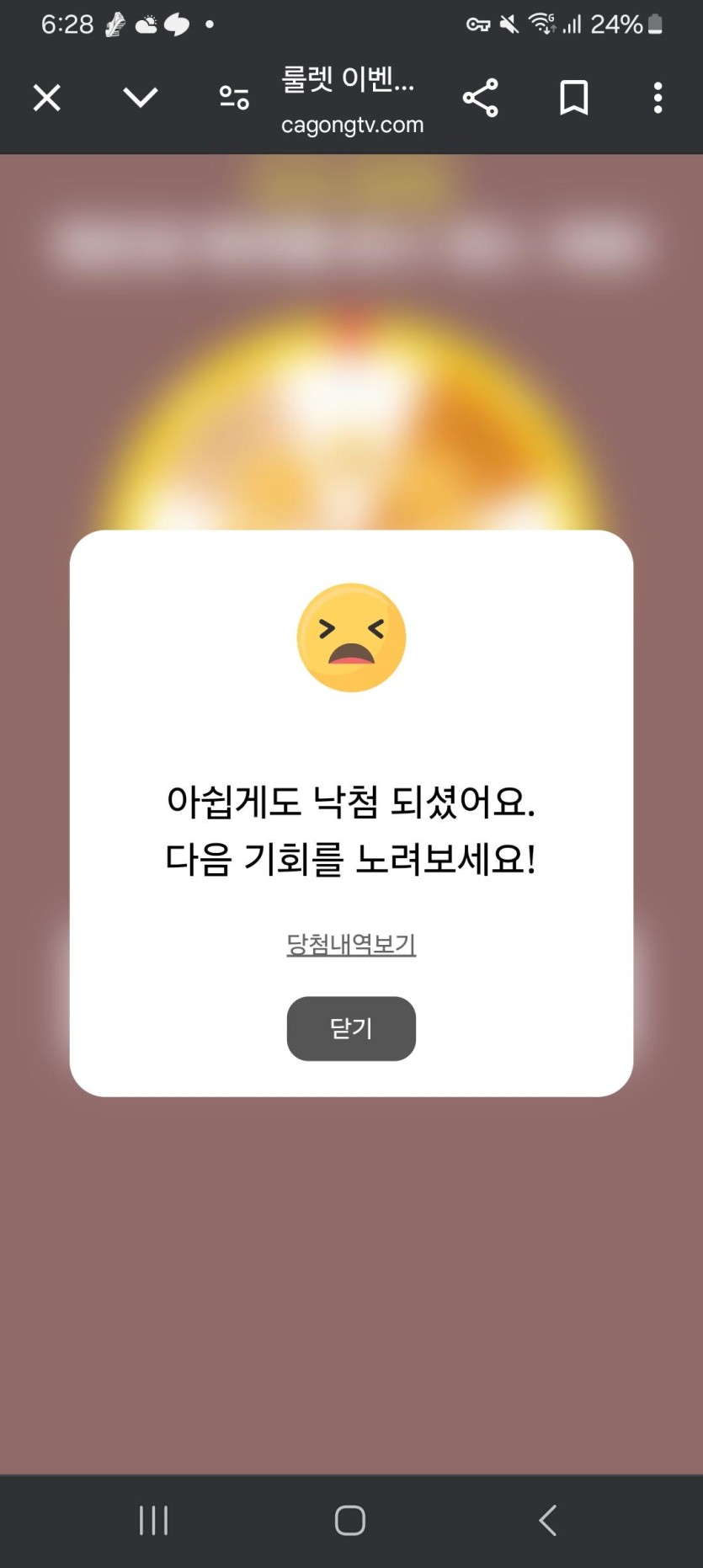Viewport: 703px width, 1568px height.
Task: Open site settings icon beside the URL
Action: pos(234,98)
